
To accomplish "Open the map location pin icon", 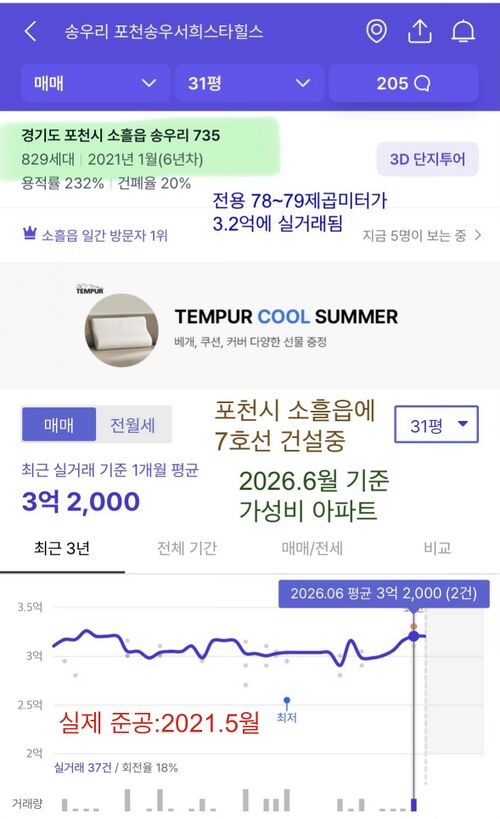I will 376,32.
